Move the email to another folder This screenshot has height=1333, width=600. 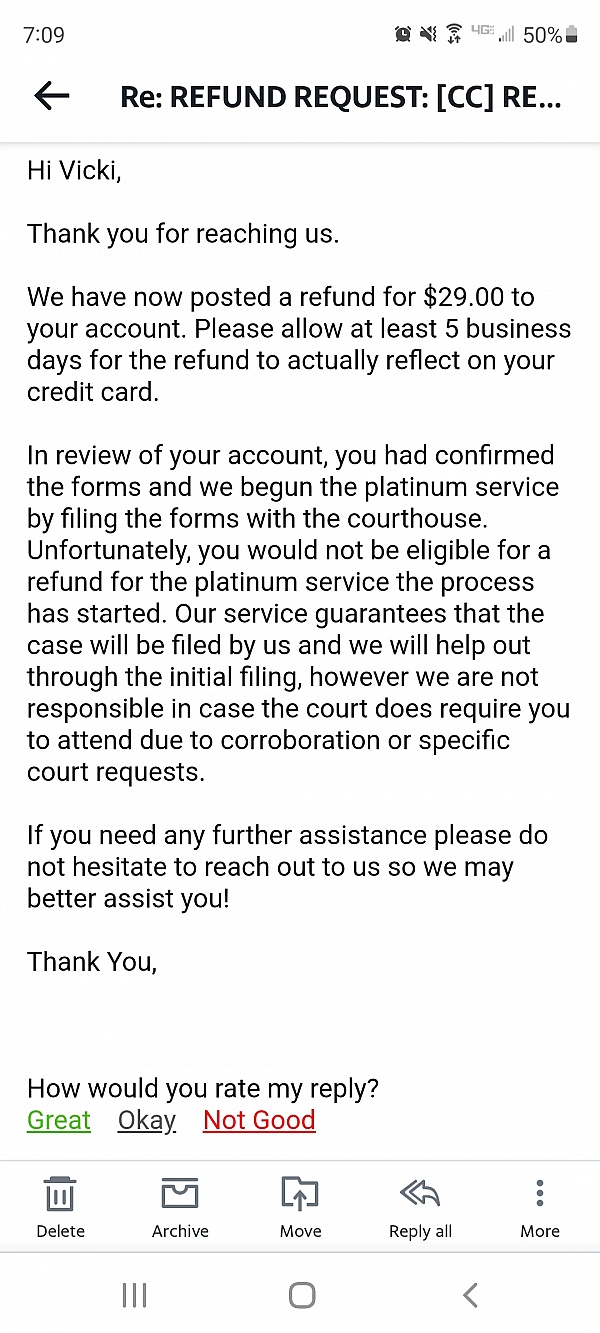point(300,1205)
